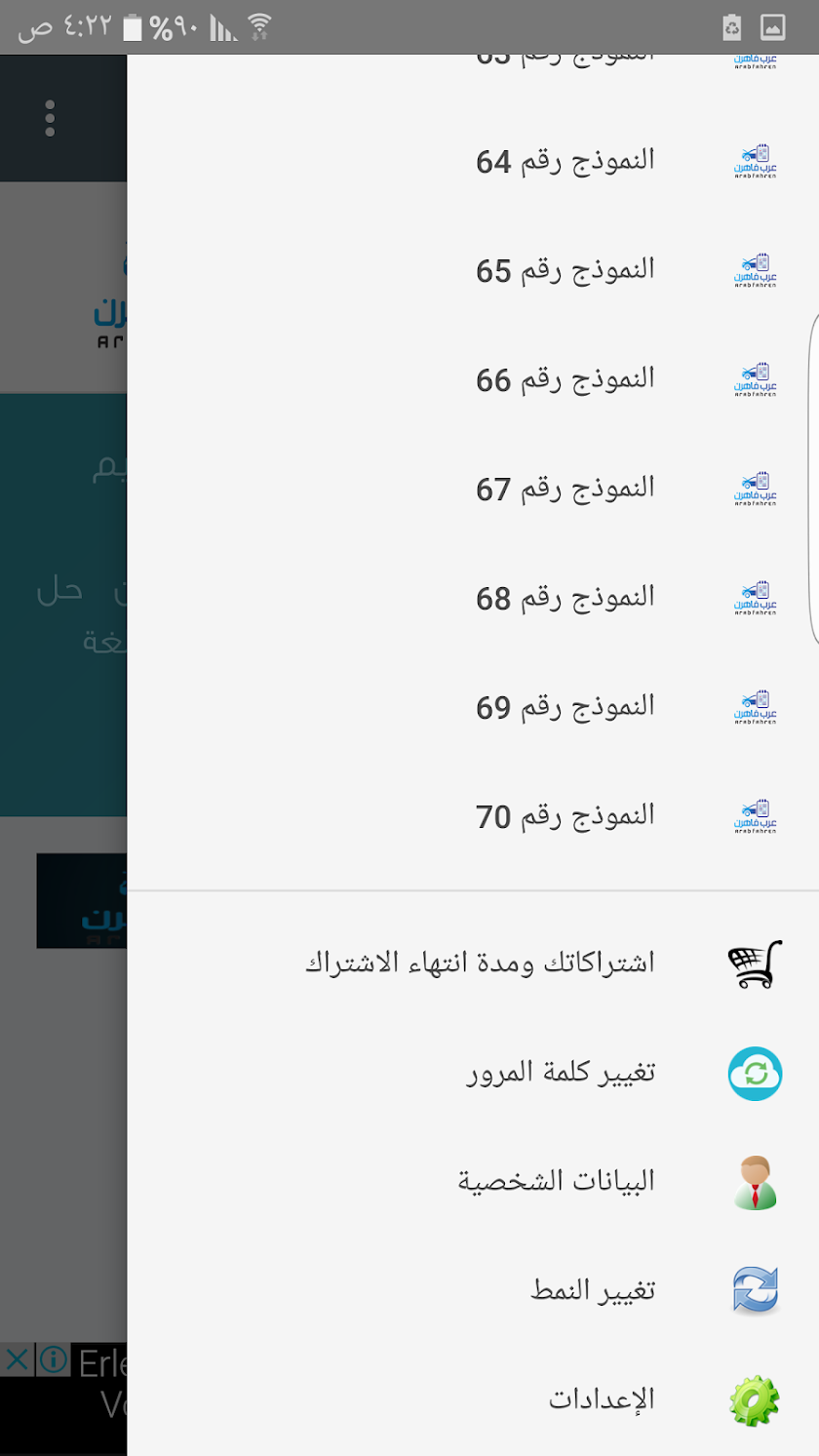The image size is (819, 1456).
Task: Tap النموذج رقم 67
Action: [565, 489]
